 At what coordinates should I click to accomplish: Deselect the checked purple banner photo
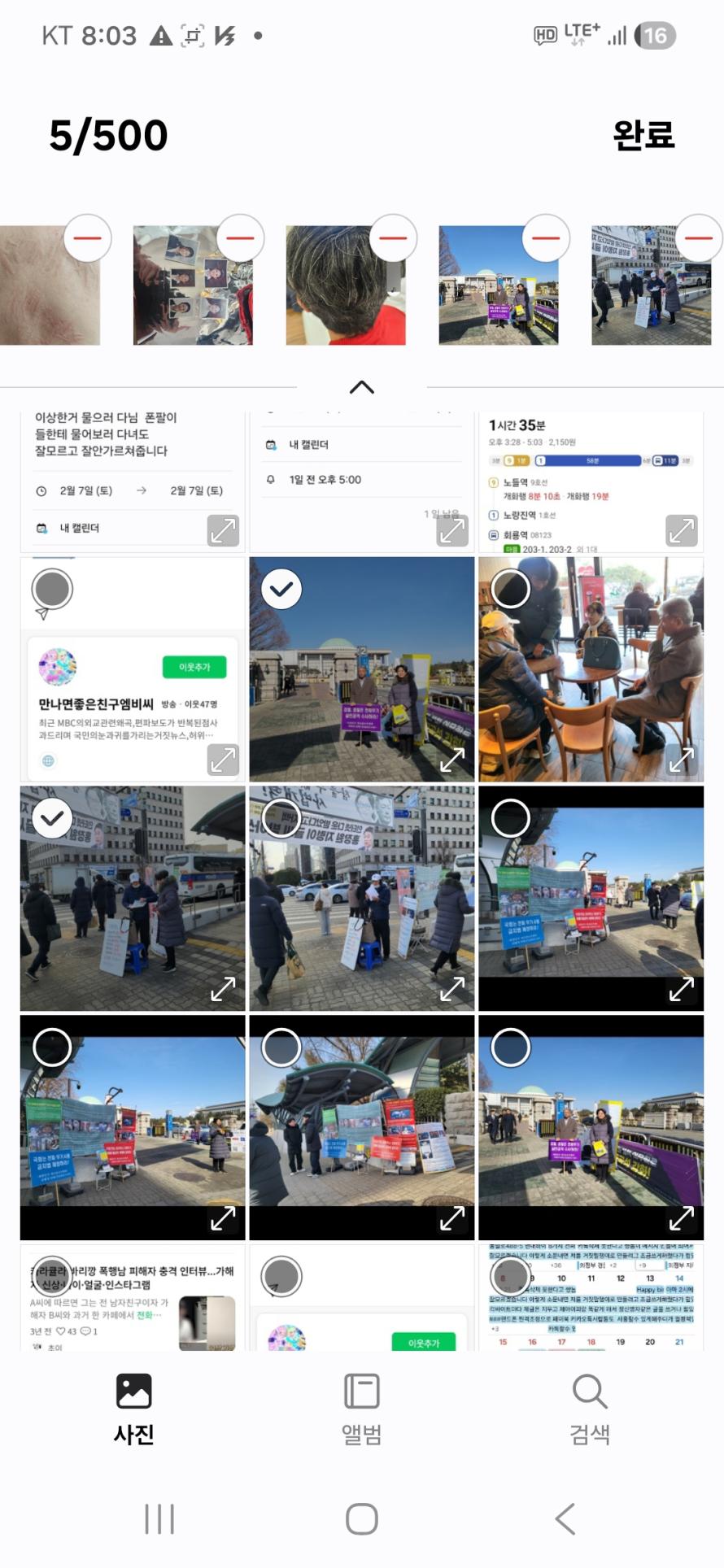pyautogui.click(x=281, y=589)
